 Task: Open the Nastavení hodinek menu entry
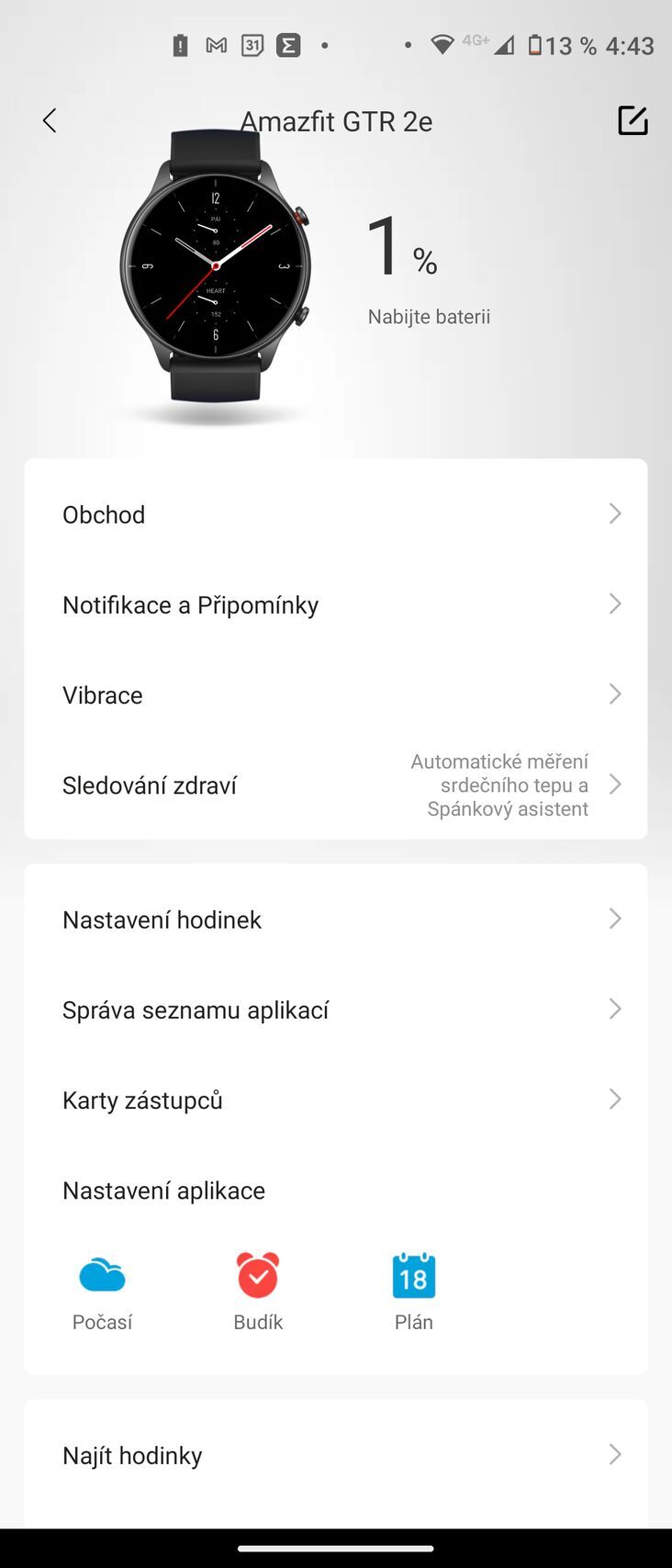336,919
